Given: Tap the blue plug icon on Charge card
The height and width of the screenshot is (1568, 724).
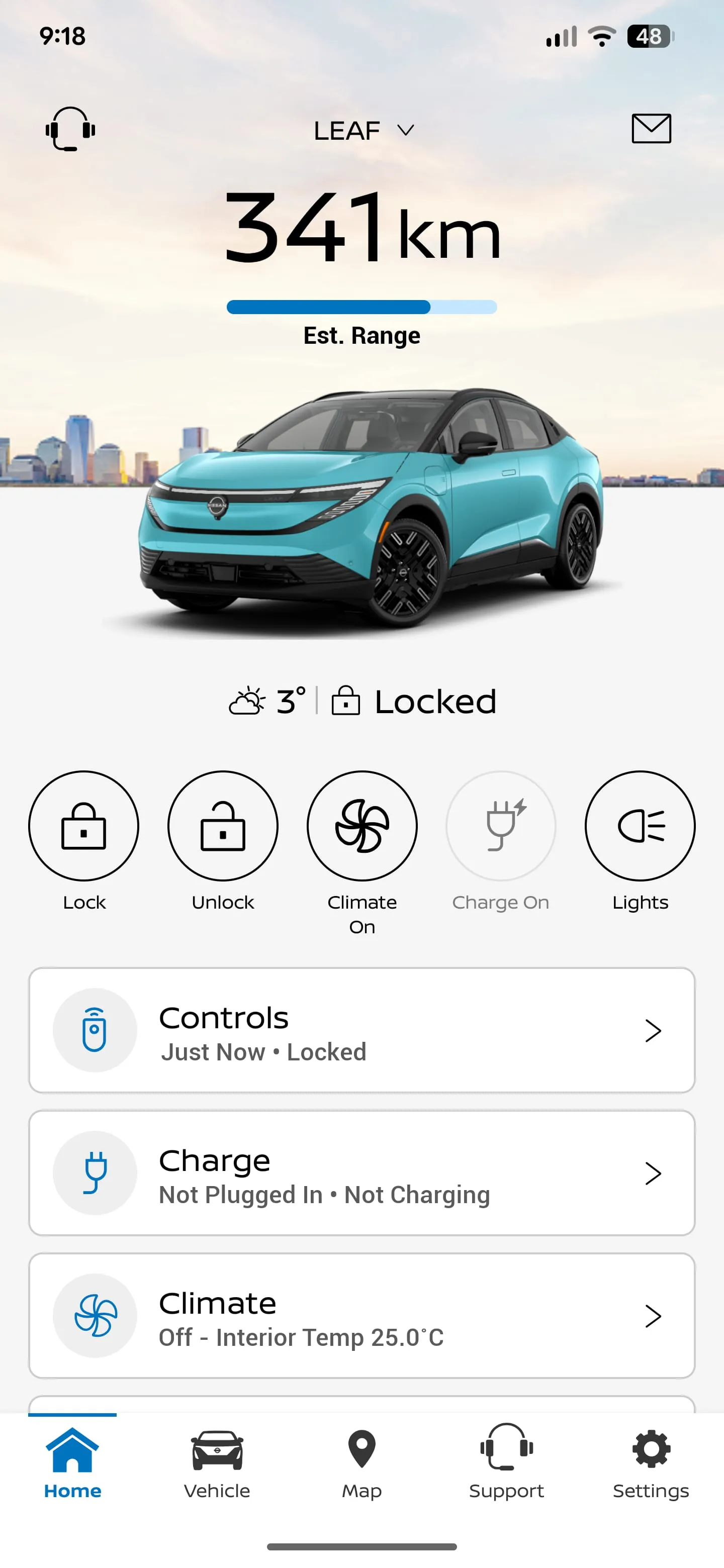Looking at the screenshot, I should click(x=95, y=1173).
